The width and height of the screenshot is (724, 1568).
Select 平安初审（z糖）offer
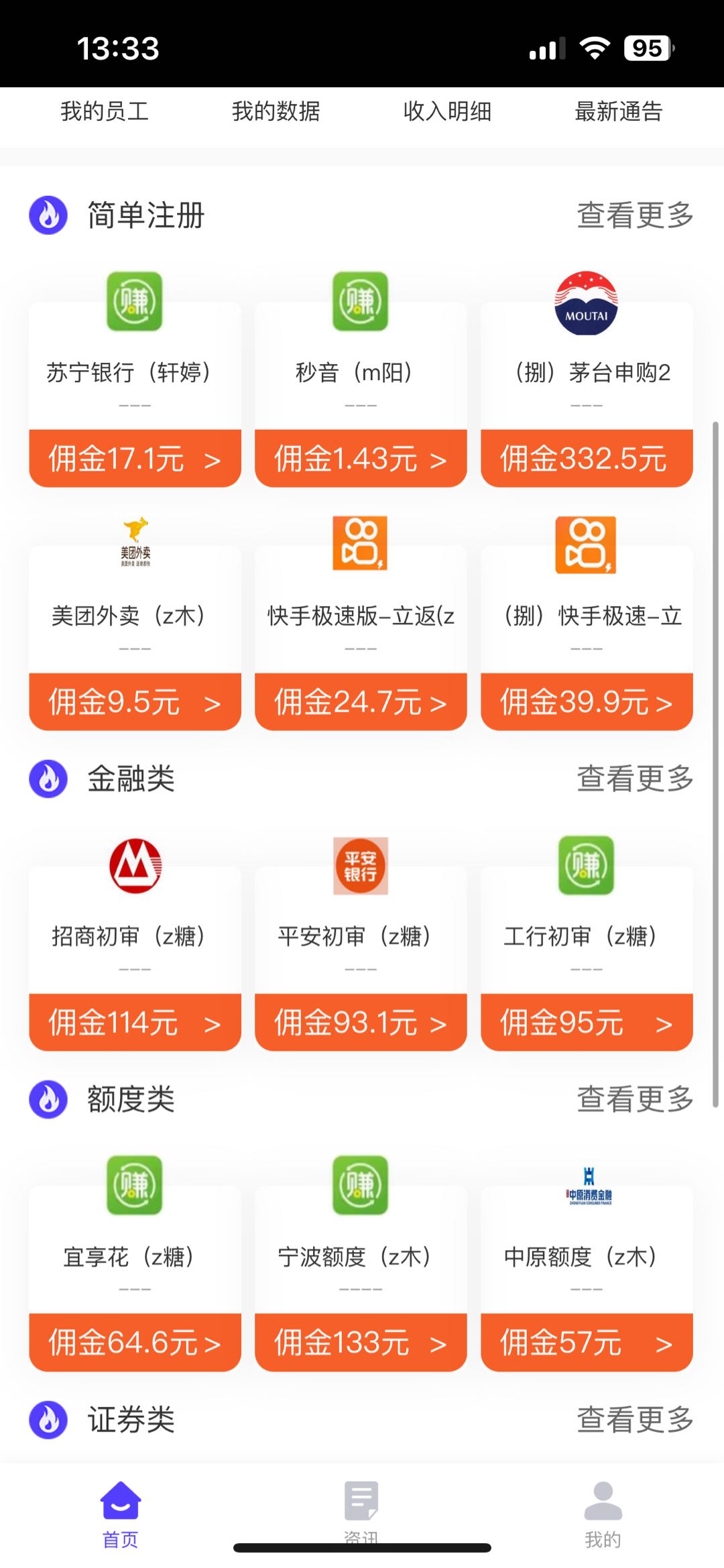[x=361, y=958]
